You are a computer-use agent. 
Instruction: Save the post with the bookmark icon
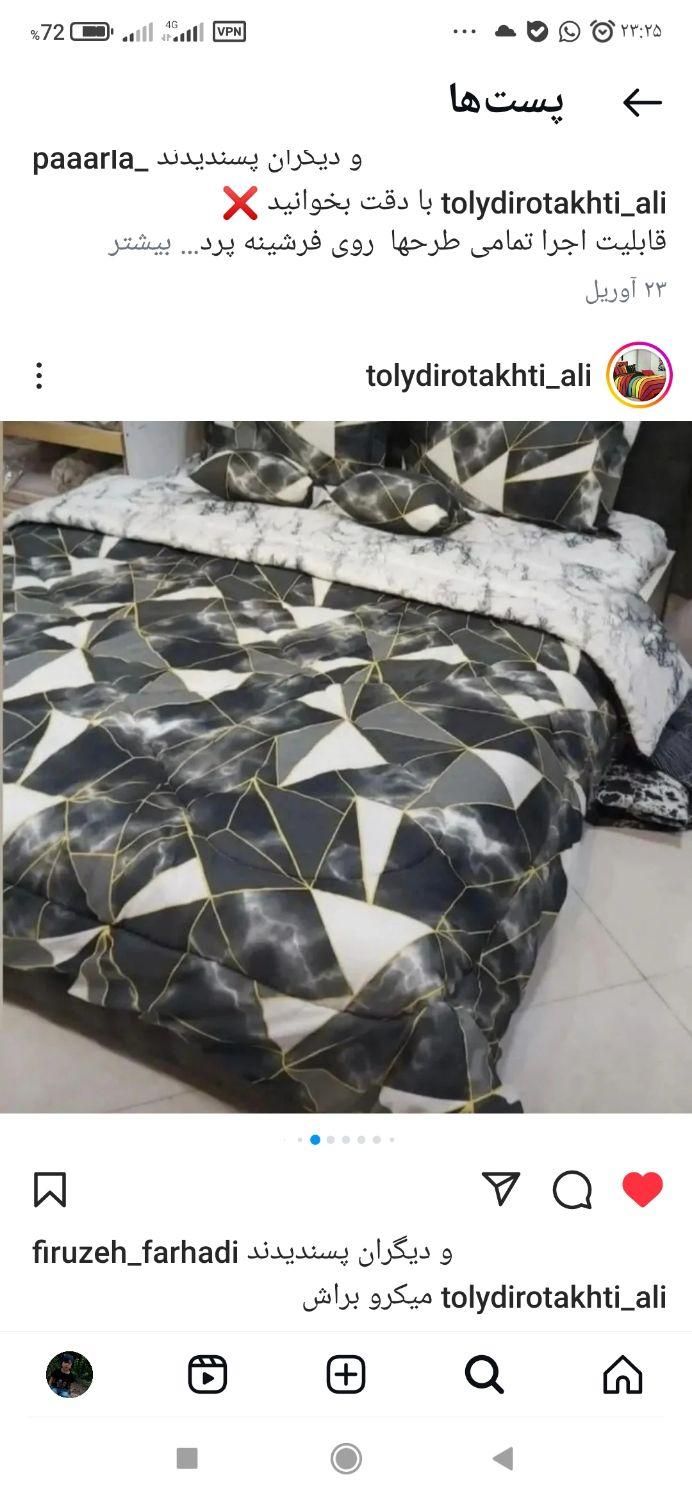tap(50, 1190)
